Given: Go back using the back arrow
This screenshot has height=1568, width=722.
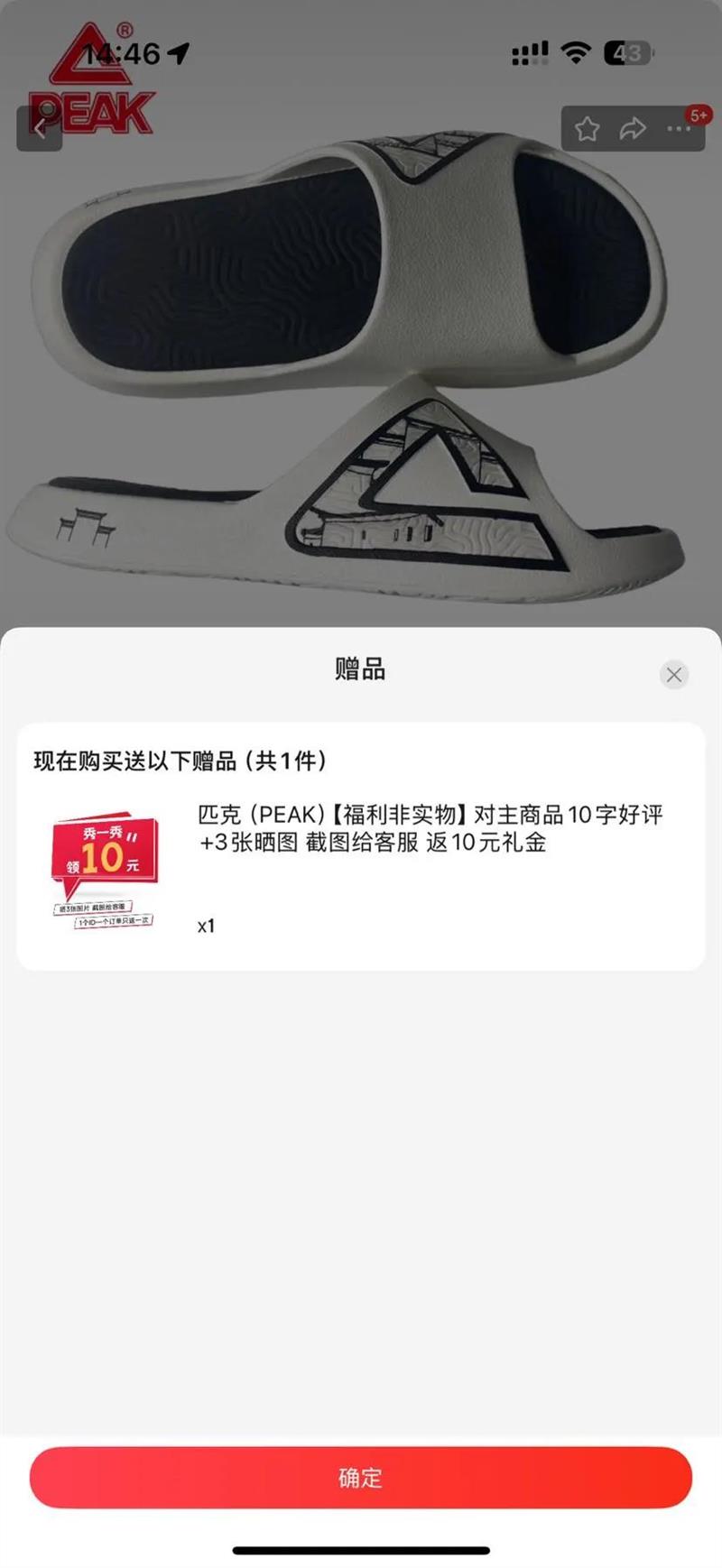Looking at the screenshot, I should (40, 128).
